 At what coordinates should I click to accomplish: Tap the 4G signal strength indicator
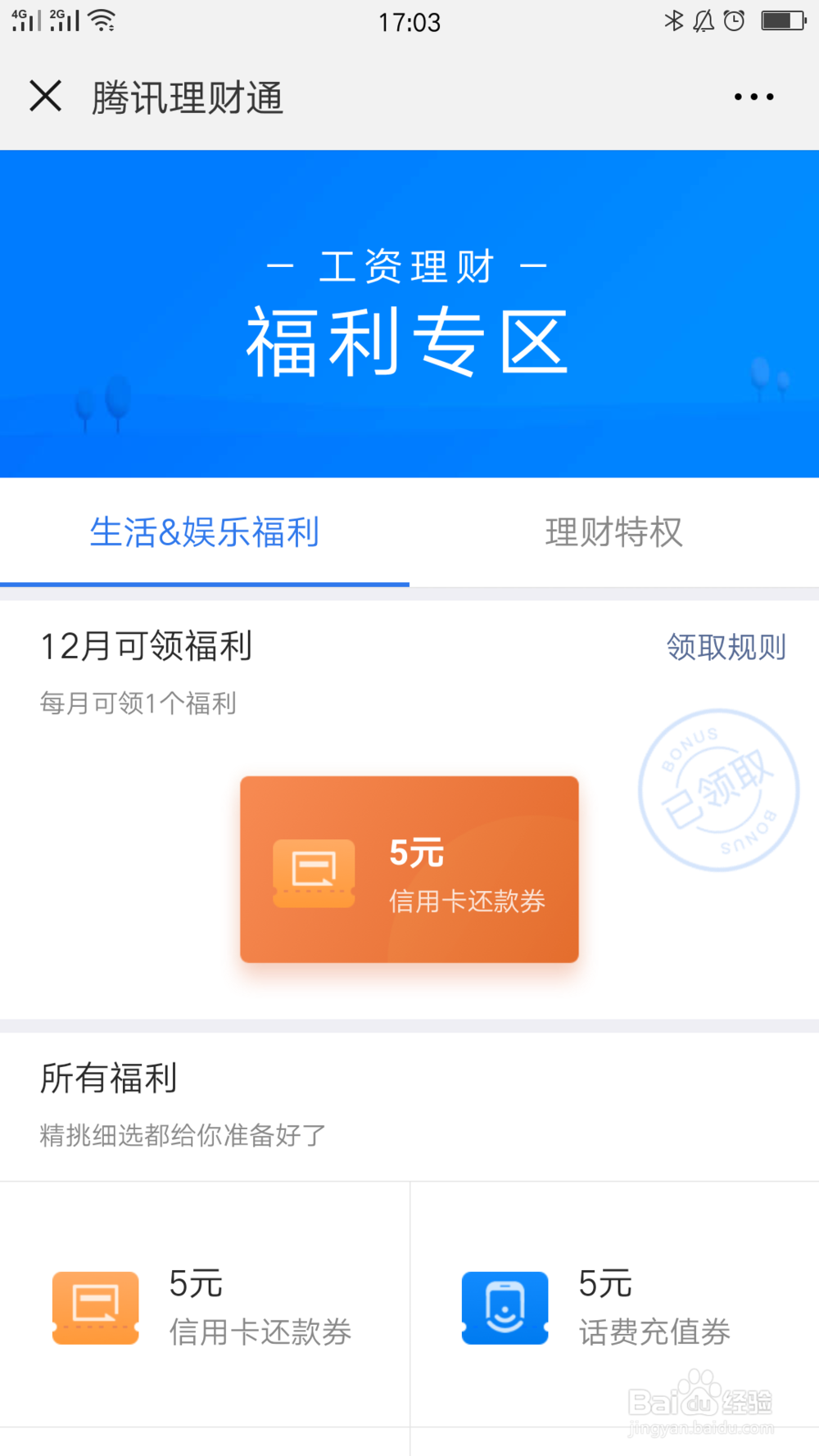point(25,20)
